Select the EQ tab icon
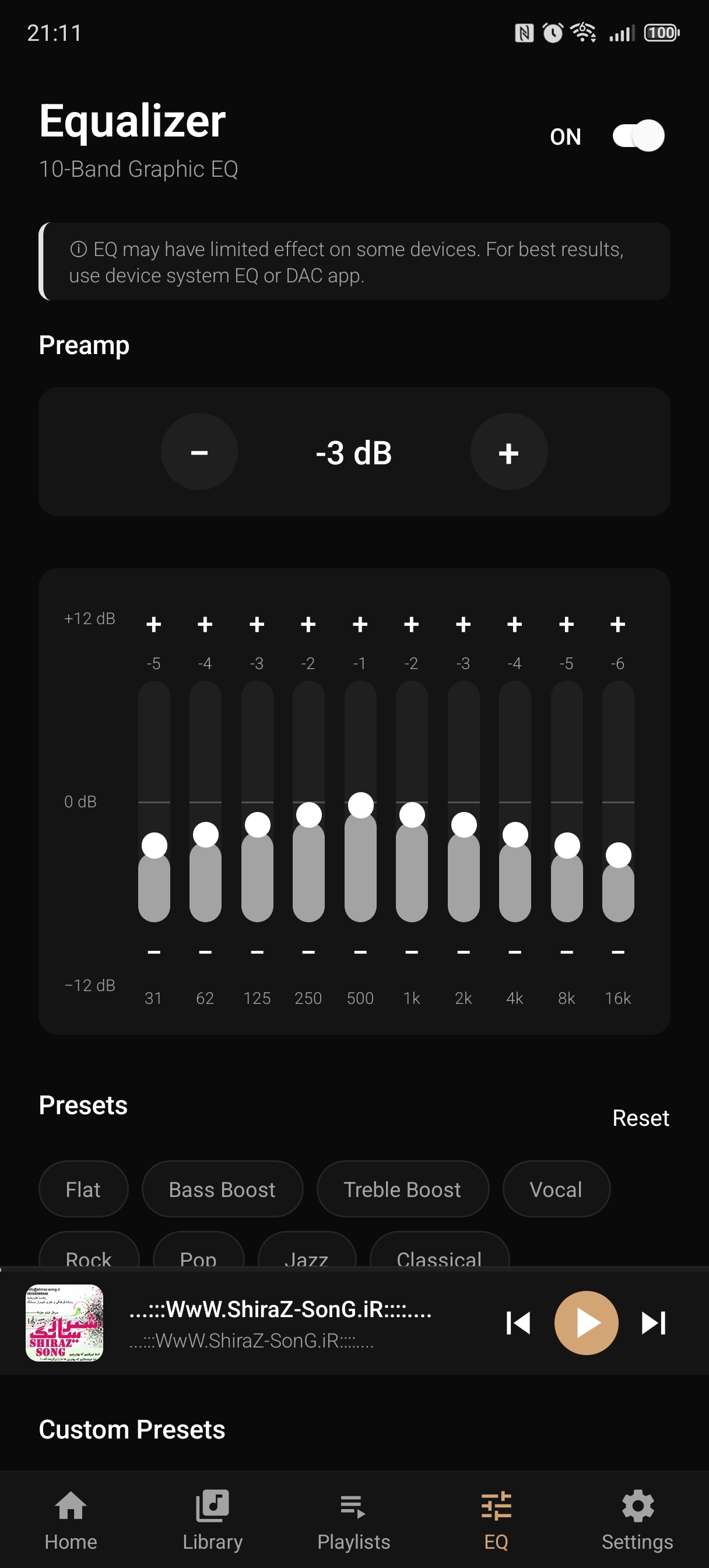Screen dimensions: 709x1568 coord(496,1510)
